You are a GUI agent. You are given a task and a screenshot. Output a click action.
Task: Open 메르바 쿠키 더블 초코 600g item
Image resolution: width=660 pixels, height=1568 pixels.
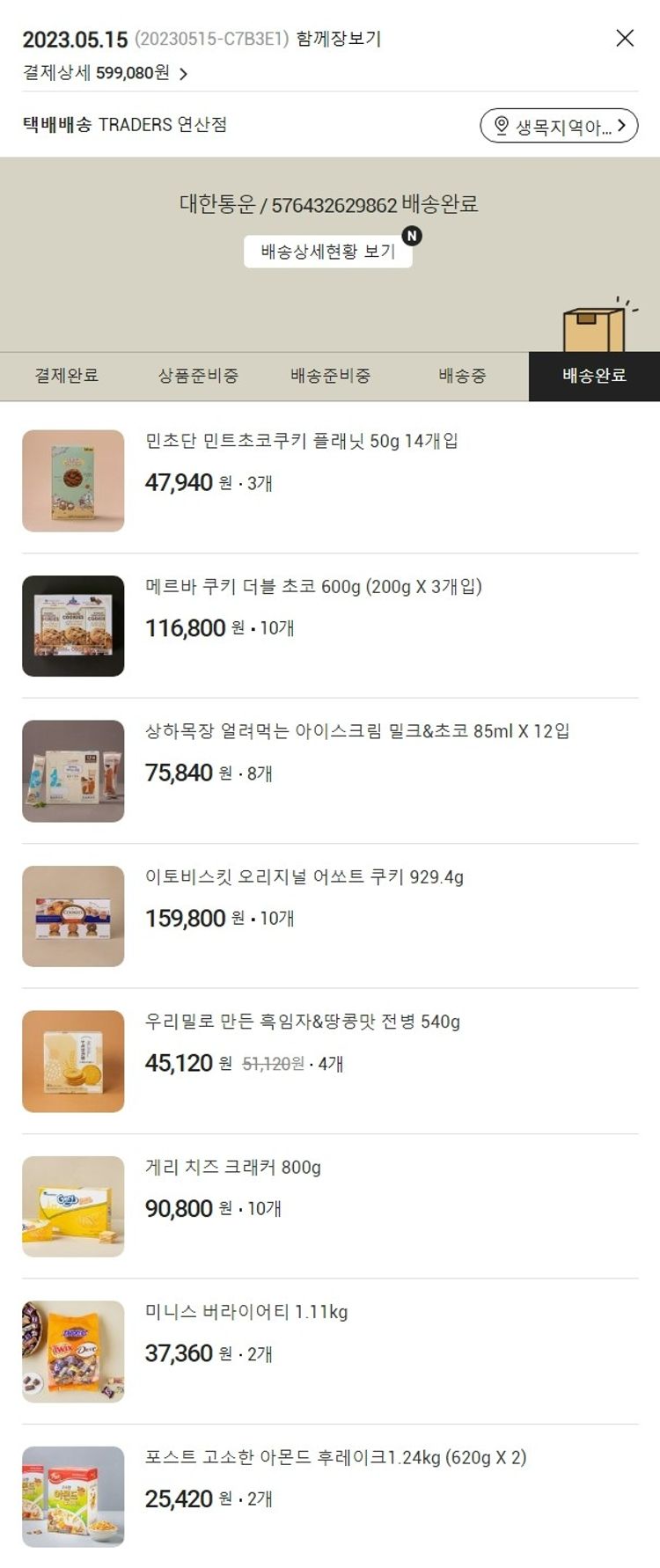pos(313,587)
